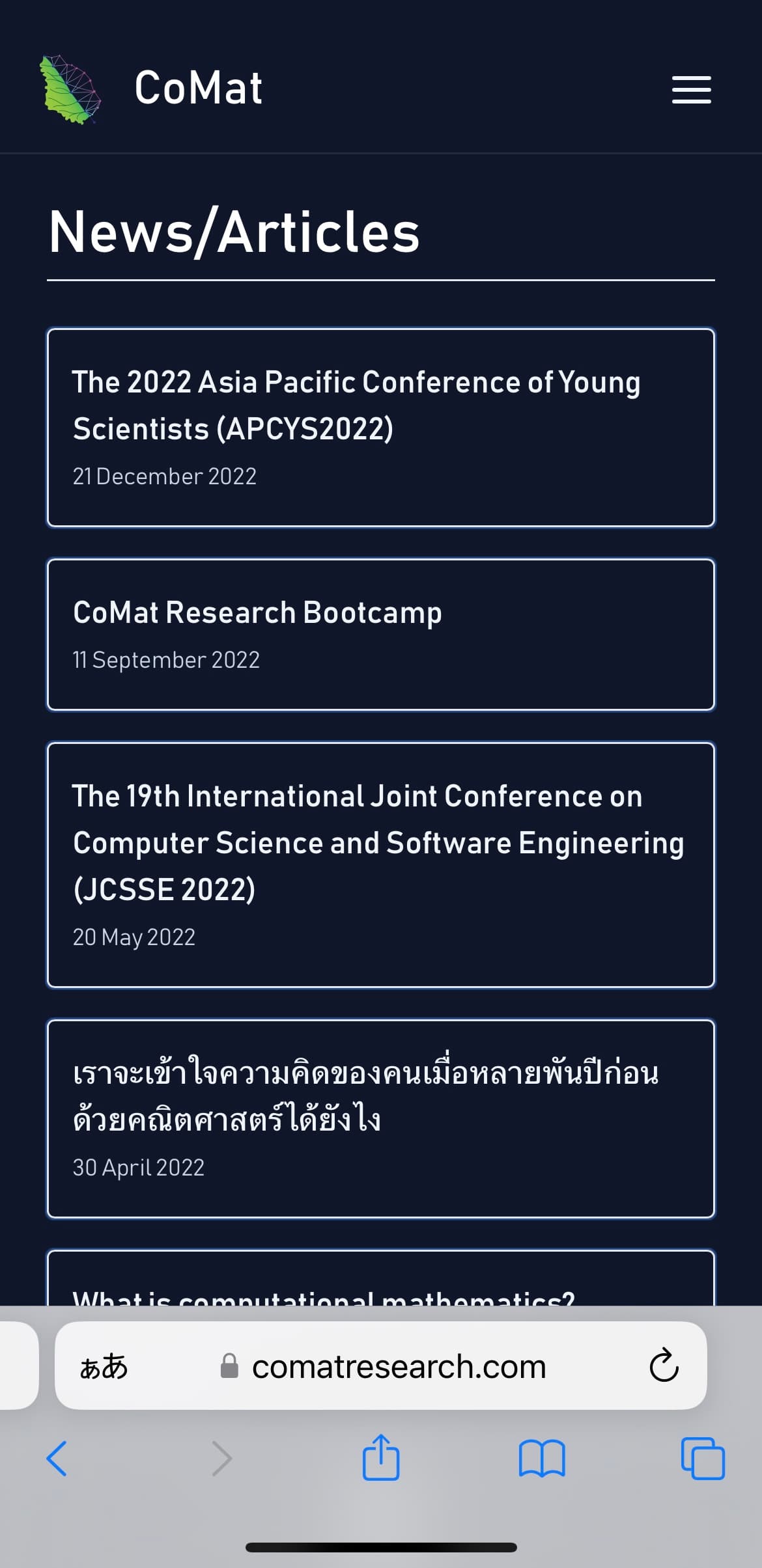Screen dimensions: 762x1568
Task: Share this page
Action: pyautogui.click(x=381, y=1457)
